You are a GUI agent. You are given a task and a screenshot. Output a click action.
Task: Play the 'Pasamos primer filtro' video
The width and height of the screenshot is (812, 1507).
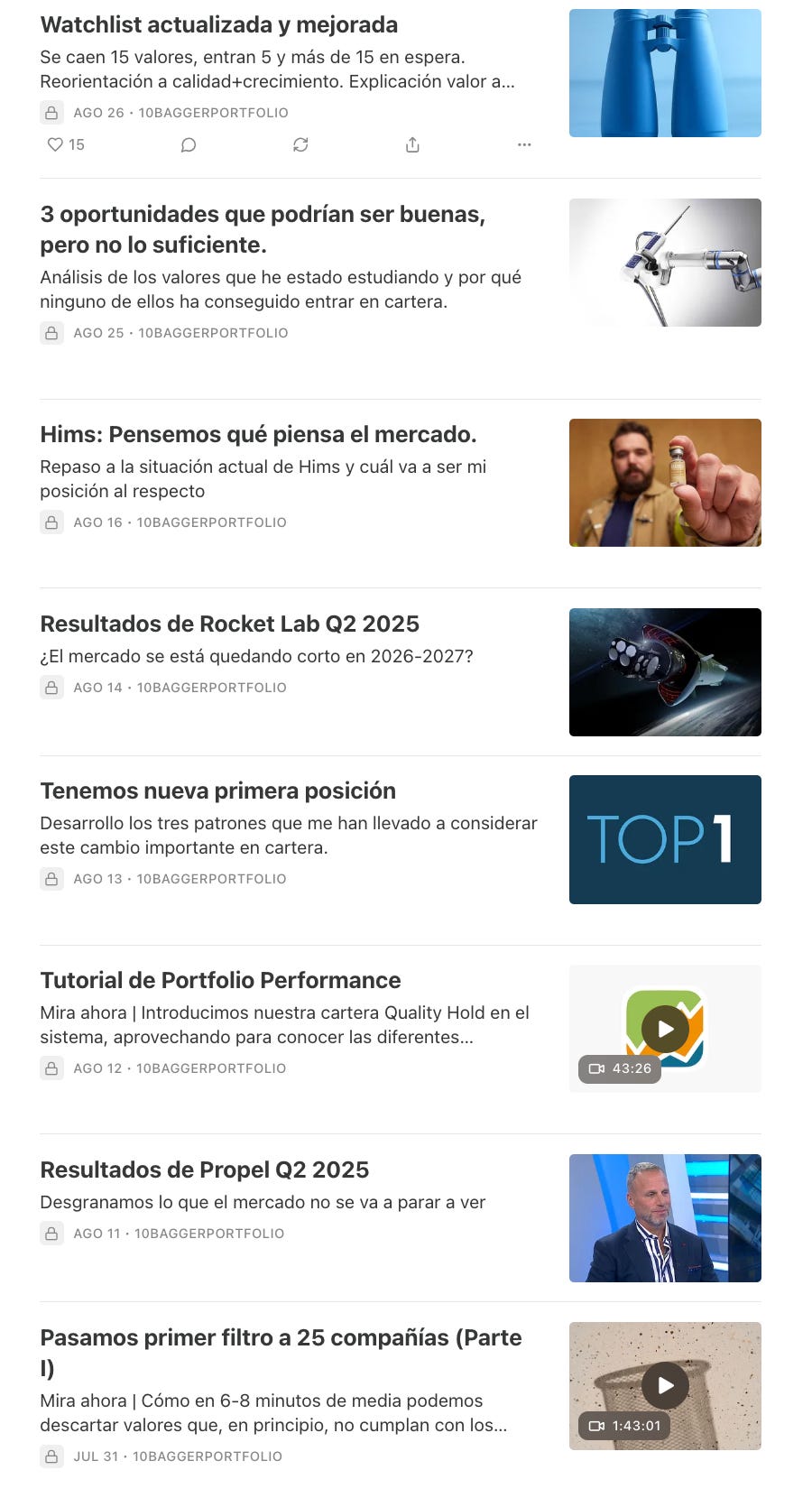(x=665, y=1385)
